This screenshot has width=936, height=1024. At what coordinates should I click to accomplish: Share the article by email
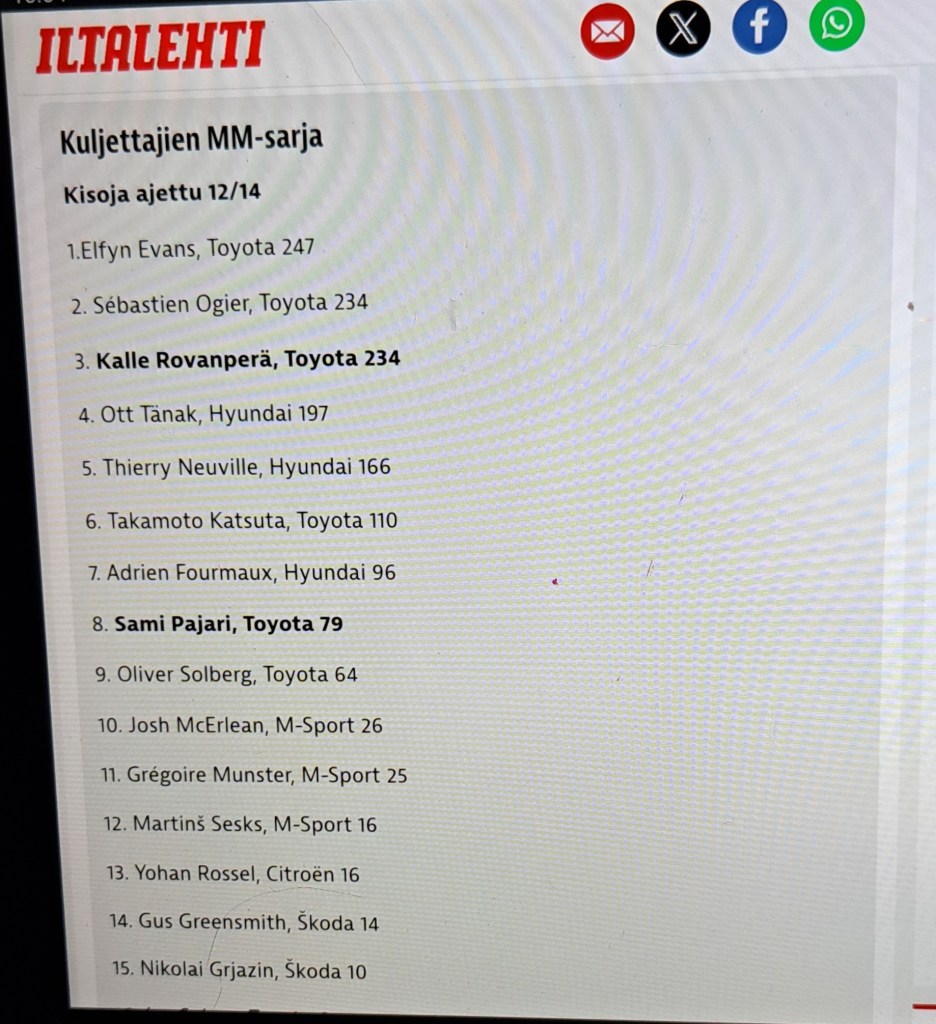click(607, 32)
